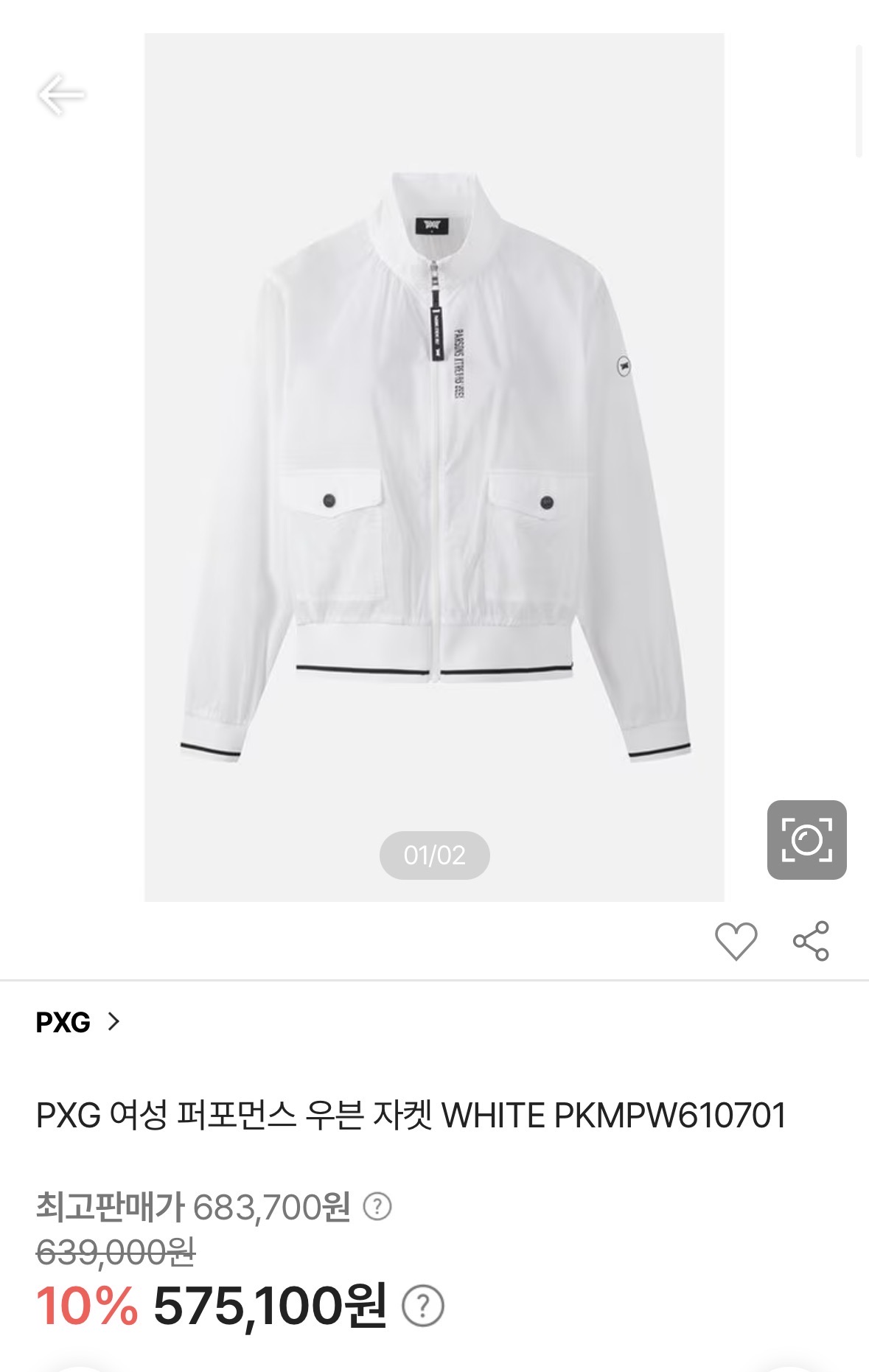This screenshot has height=1372, width=869.
Task: Open the white jacket product image
Action: 434,466
